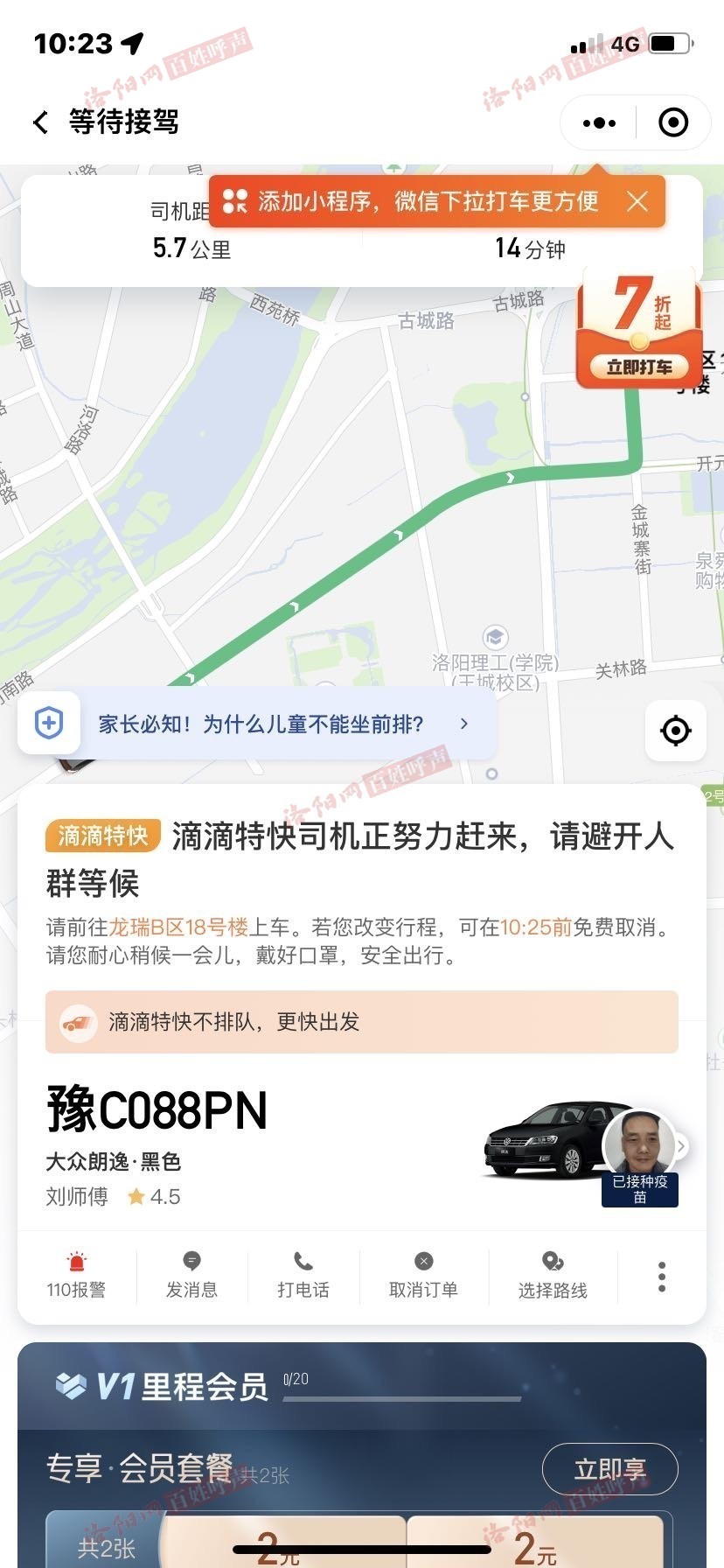Select 取消订单 to cancel the ride

423,1274
